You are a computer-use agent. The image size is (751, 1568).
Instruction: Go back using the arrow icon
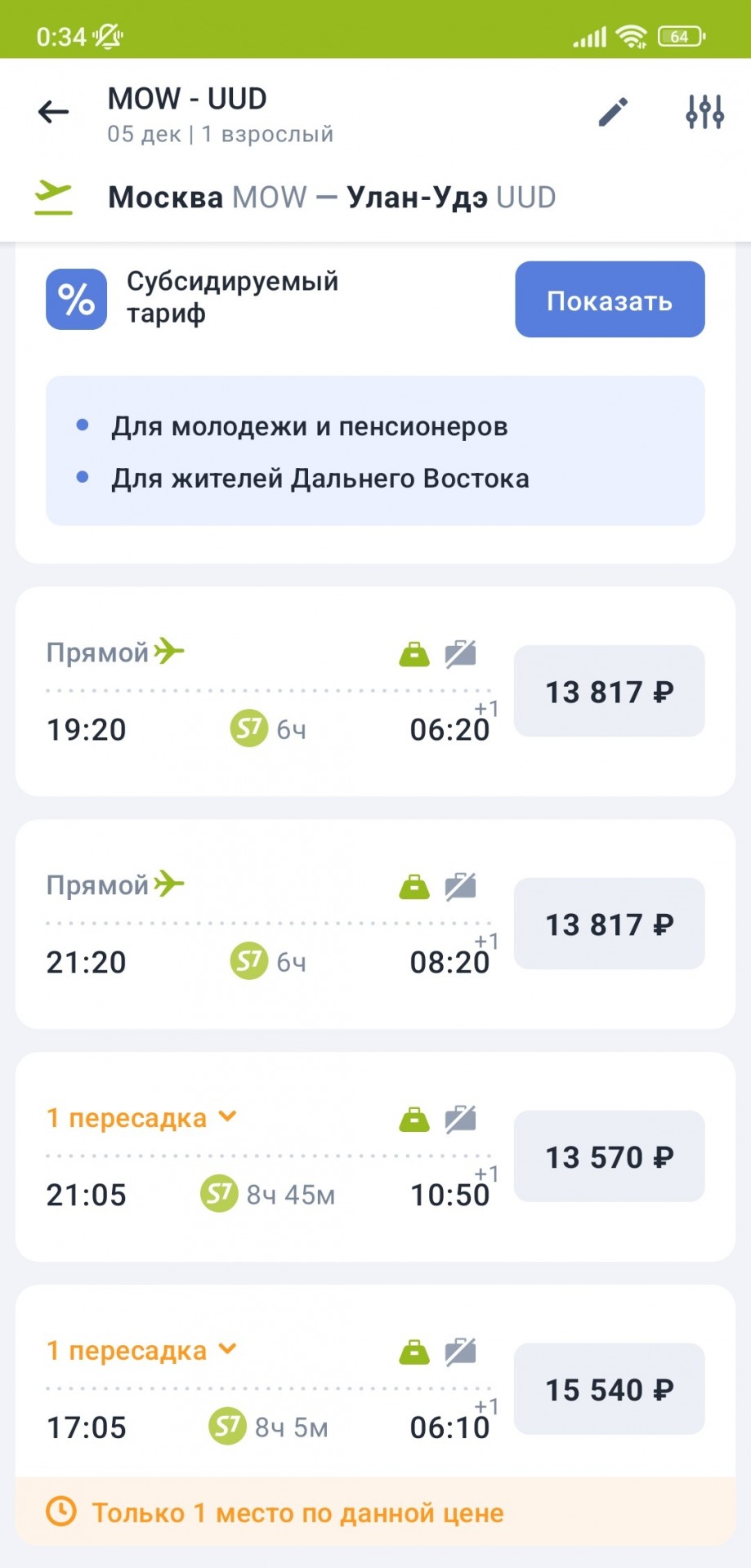pos(53,112)
